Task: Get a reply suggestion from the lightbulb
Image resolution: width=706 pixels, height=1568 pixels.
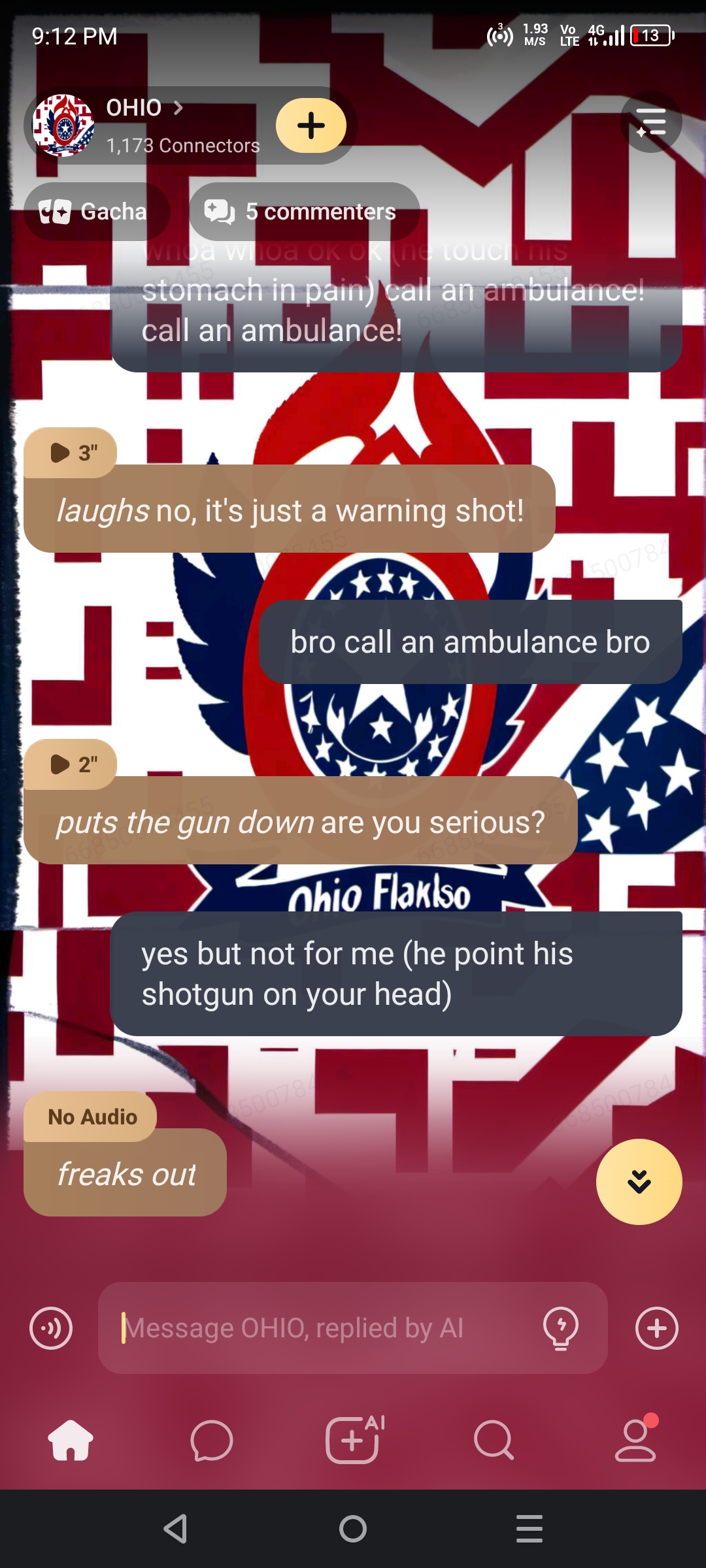Action: (560, 1328)
